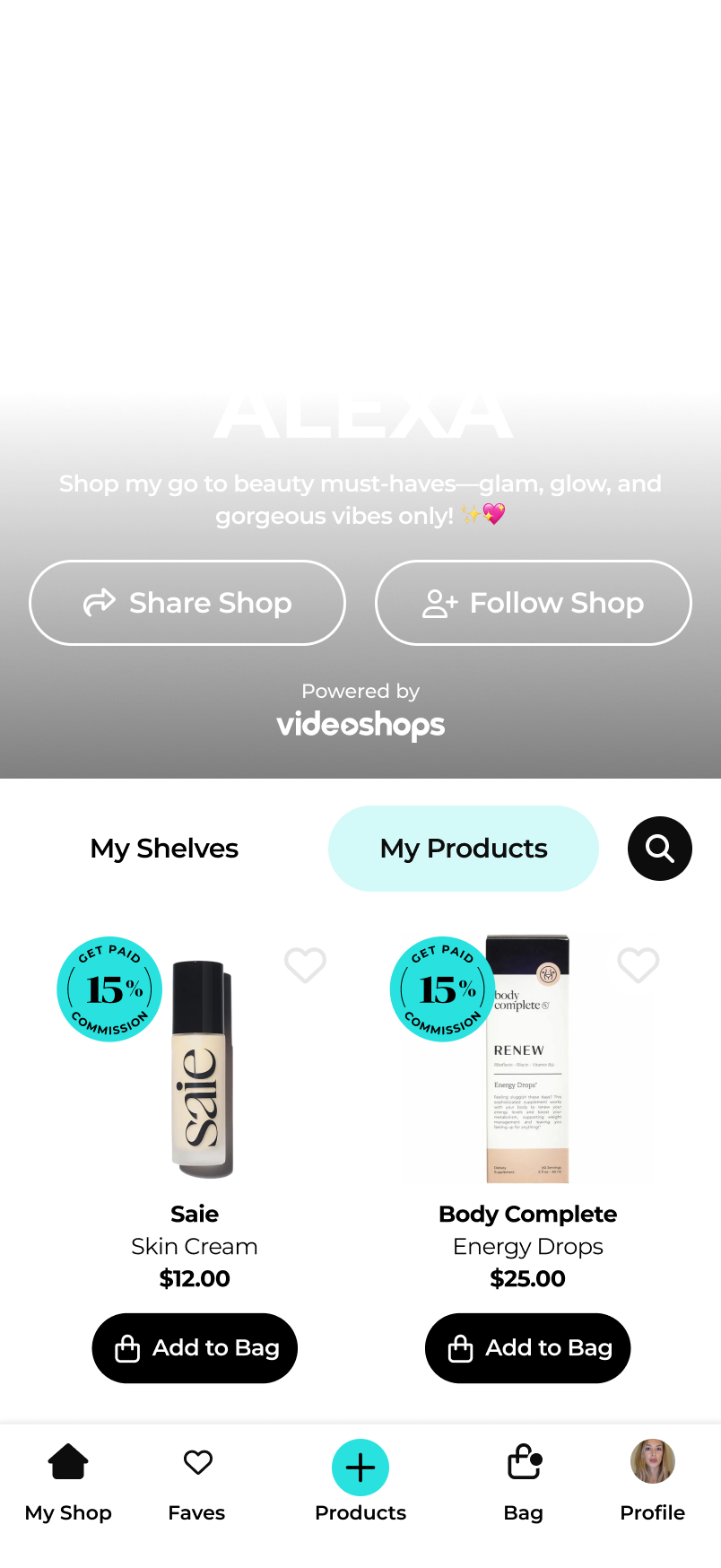
Task: Tap the Products plus button
Action: pyautogui.click(x=360, y=1468)
